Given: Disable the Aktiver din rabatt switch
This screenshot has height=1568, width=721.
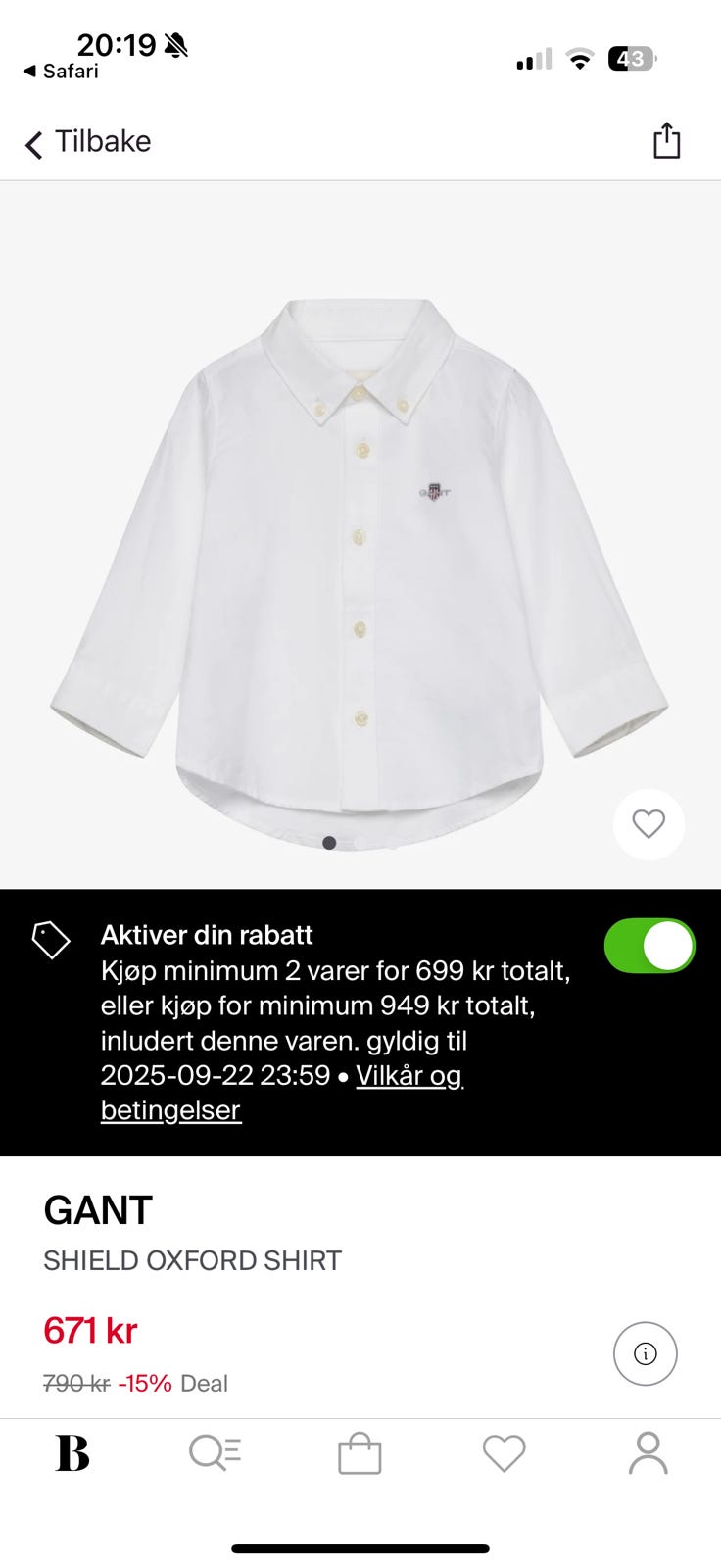Looking at the screenshot, I should click(x=649, y=946).
